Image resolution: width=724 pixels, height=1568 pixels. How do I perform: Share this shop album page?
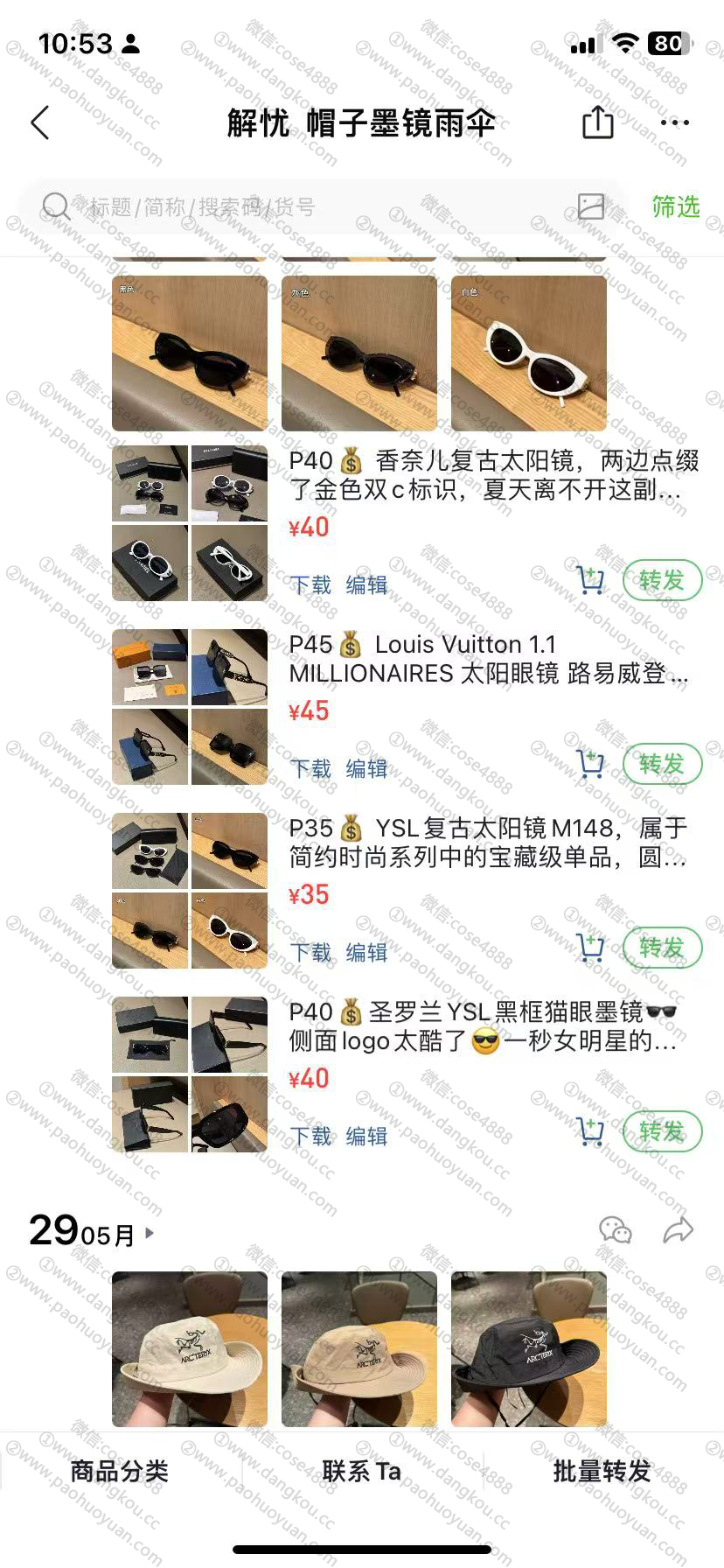(597, 122)
